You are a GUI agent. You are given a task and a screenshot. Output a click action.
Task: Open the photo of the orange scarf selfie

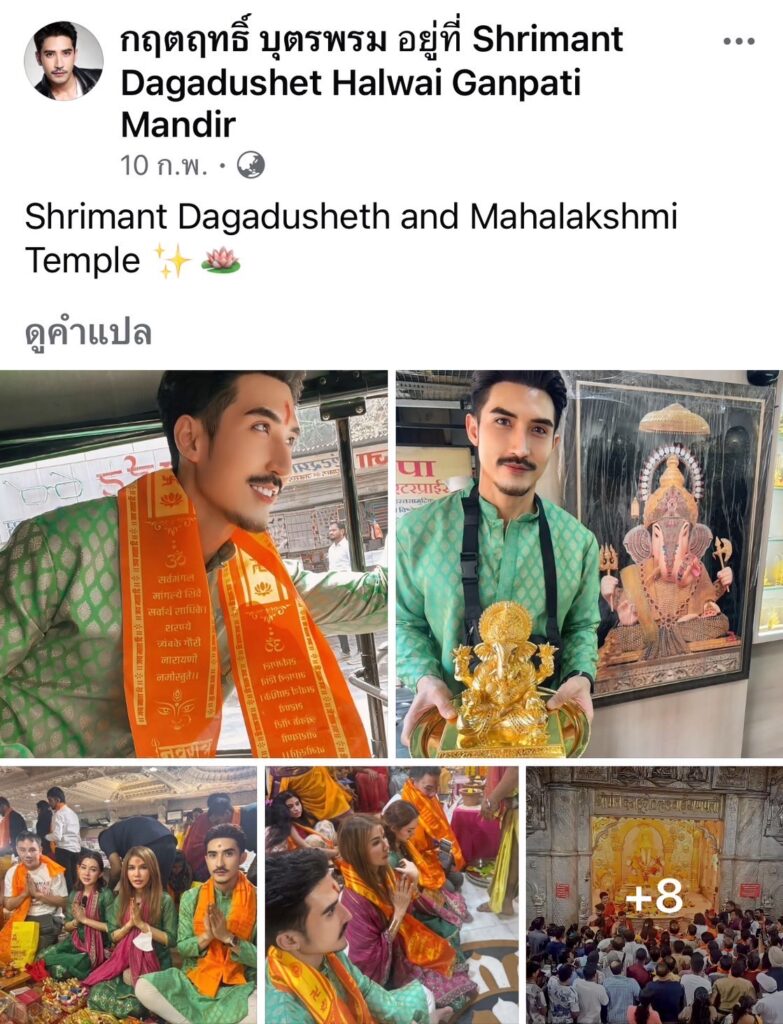[x=194, y=564]
